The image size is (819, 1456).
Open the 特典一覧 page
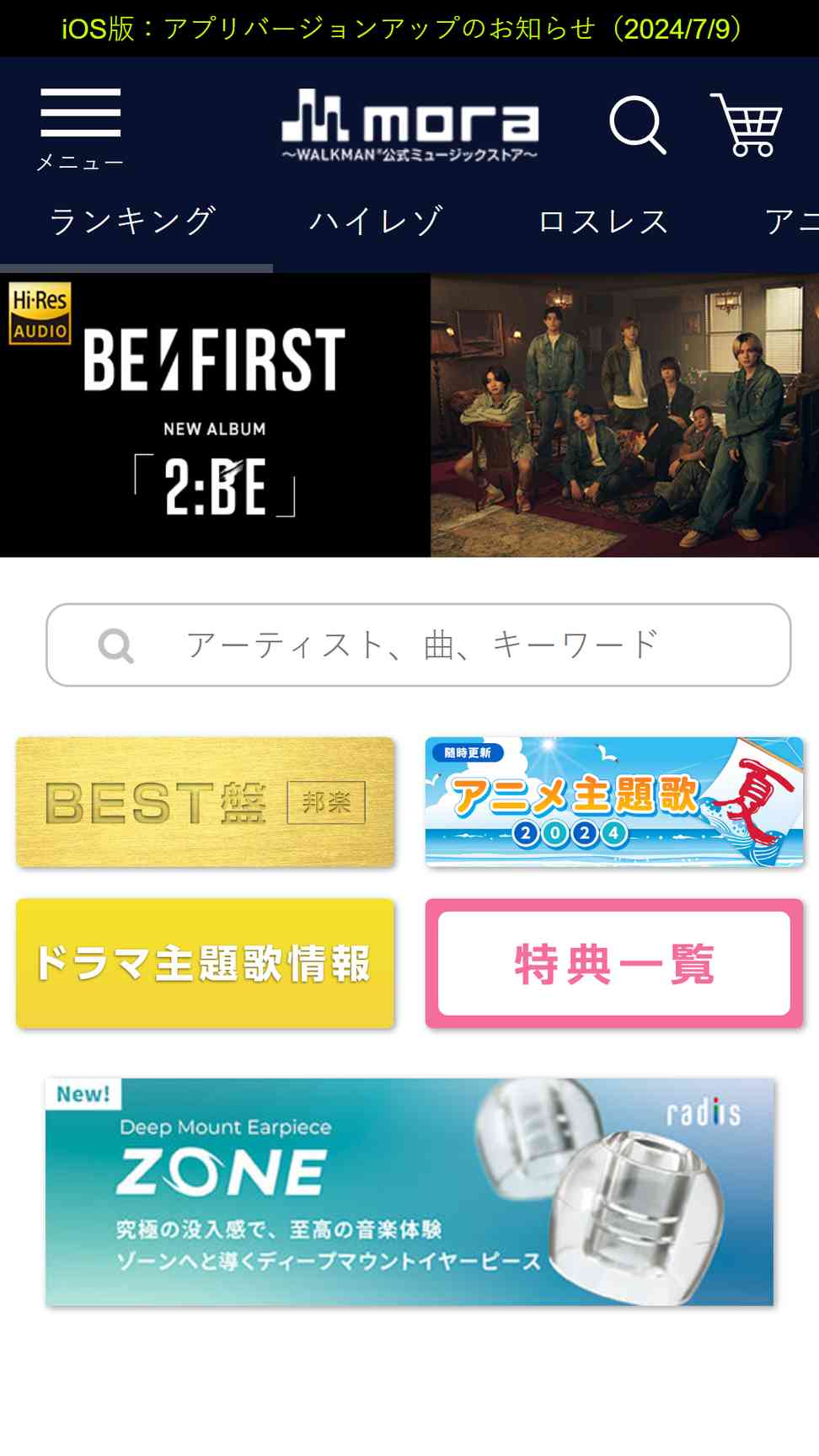click(x=614, y=963)
